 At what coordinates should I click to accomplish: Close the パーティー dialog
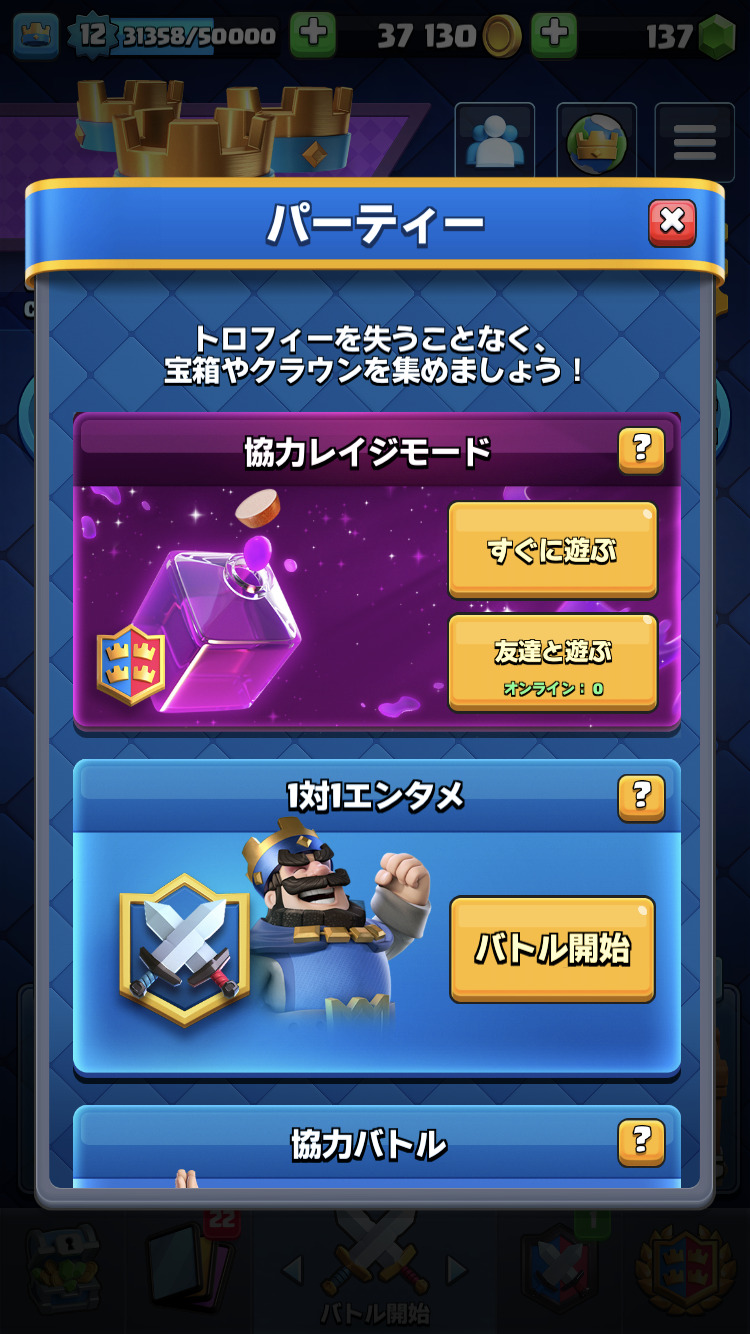pos(672,222)
